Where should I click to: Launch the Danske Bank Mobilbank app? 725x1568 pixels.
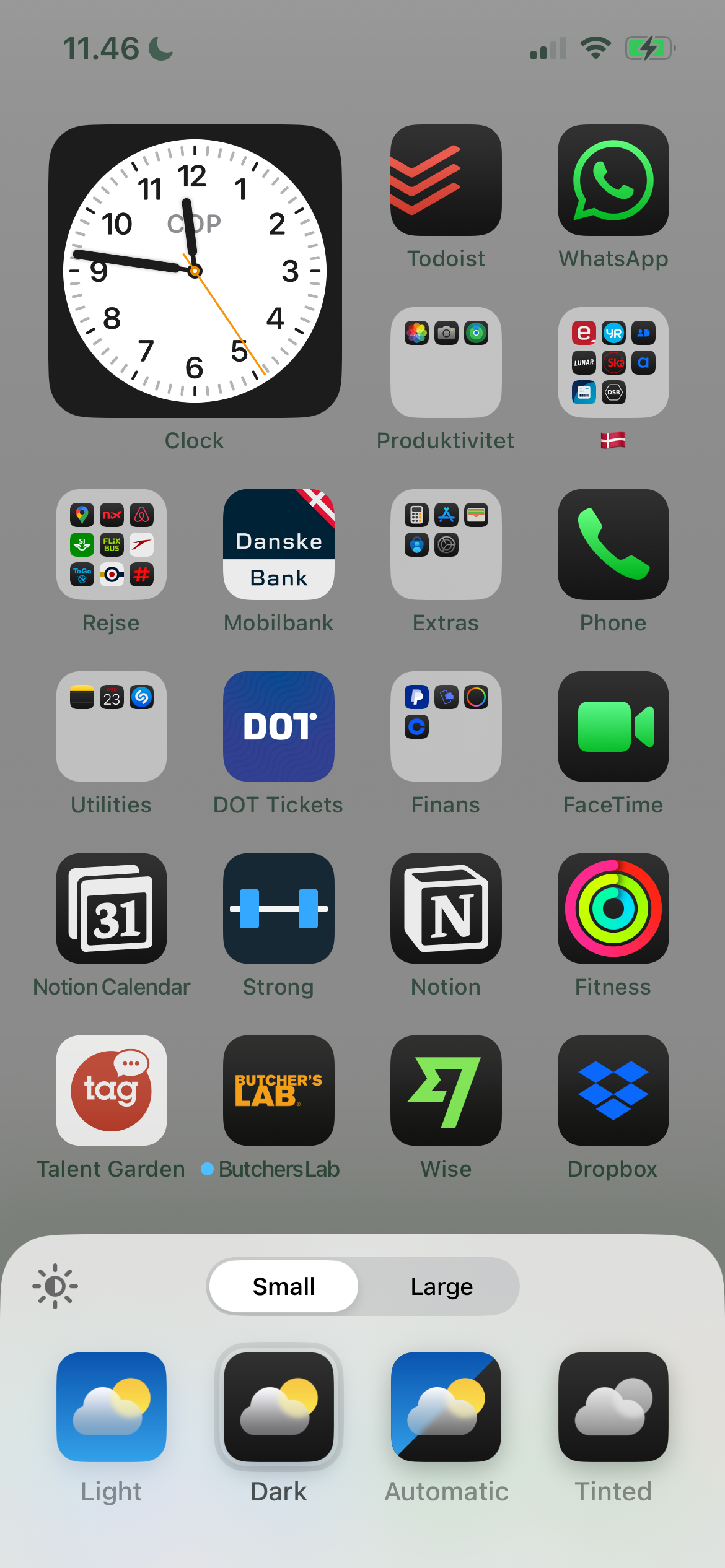[278, 544]
